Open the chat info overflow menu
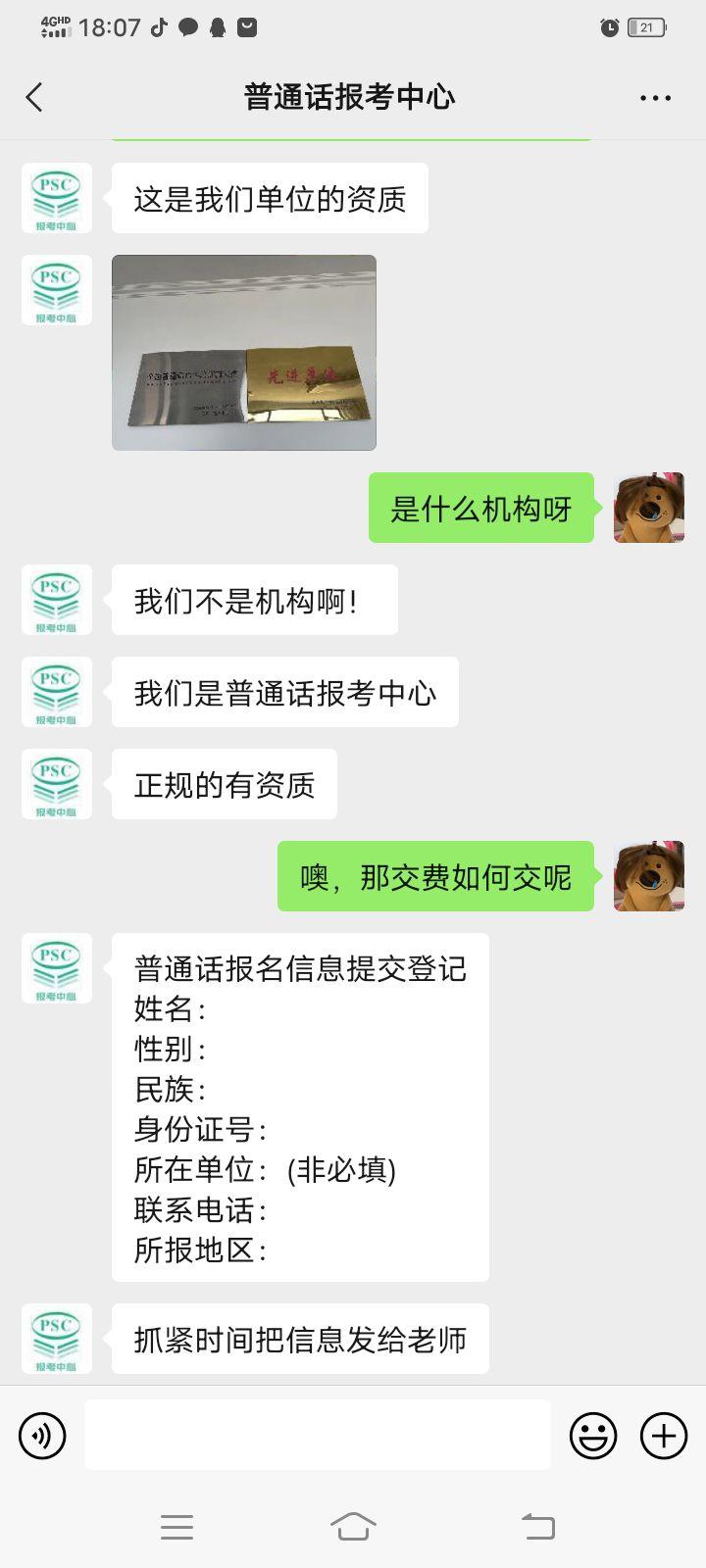 click(x=655, y=98)
